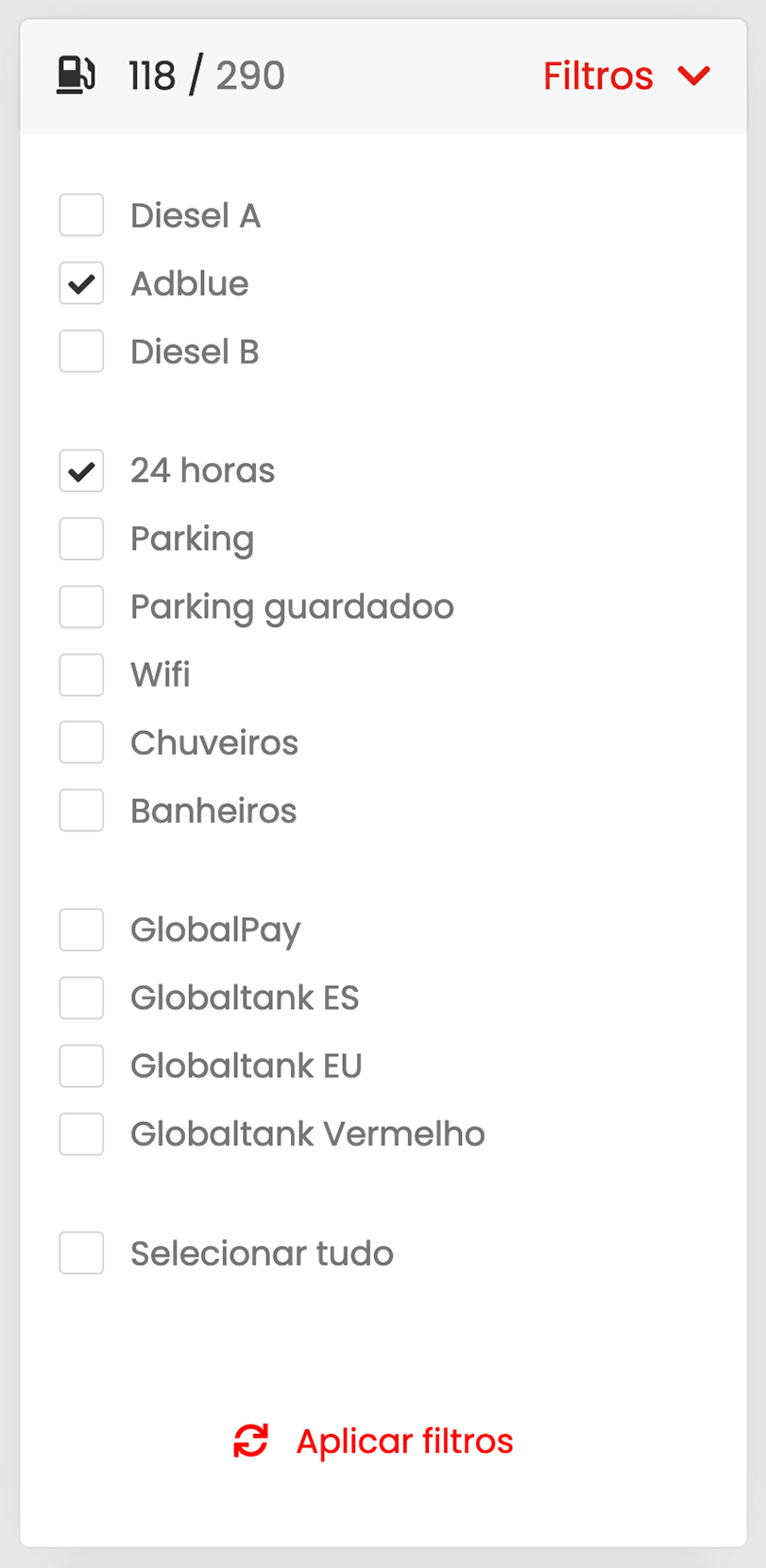Tick the Banheiros checkbox

(81, 810)
